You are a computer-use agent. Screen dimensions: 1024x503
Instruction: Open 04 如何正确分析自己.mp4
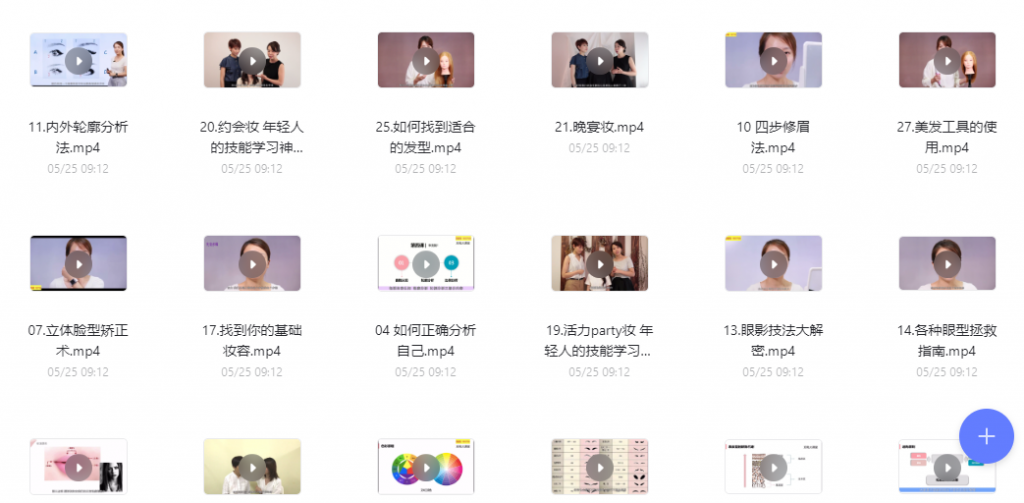[x=426, y=264]
